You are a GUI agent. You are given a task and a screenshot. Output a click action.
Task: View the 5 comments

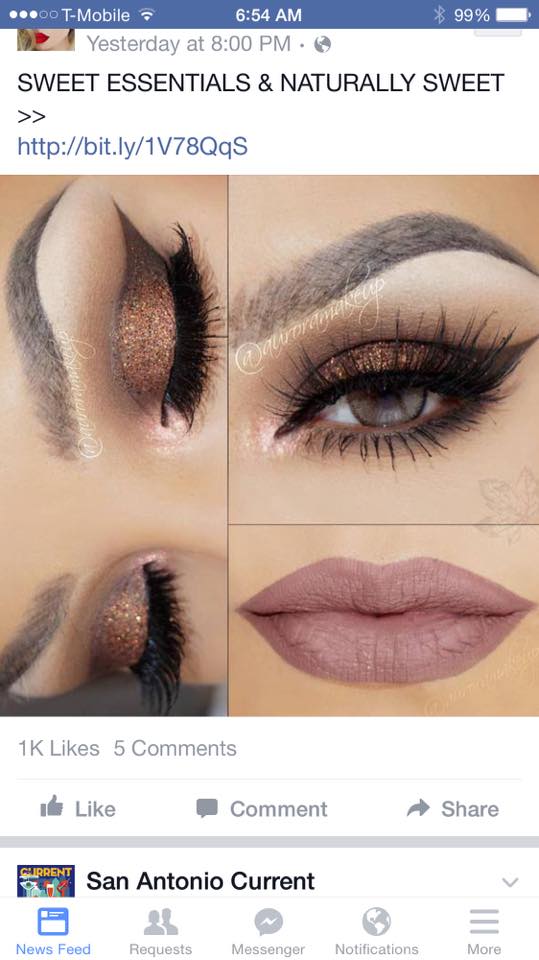175,748
